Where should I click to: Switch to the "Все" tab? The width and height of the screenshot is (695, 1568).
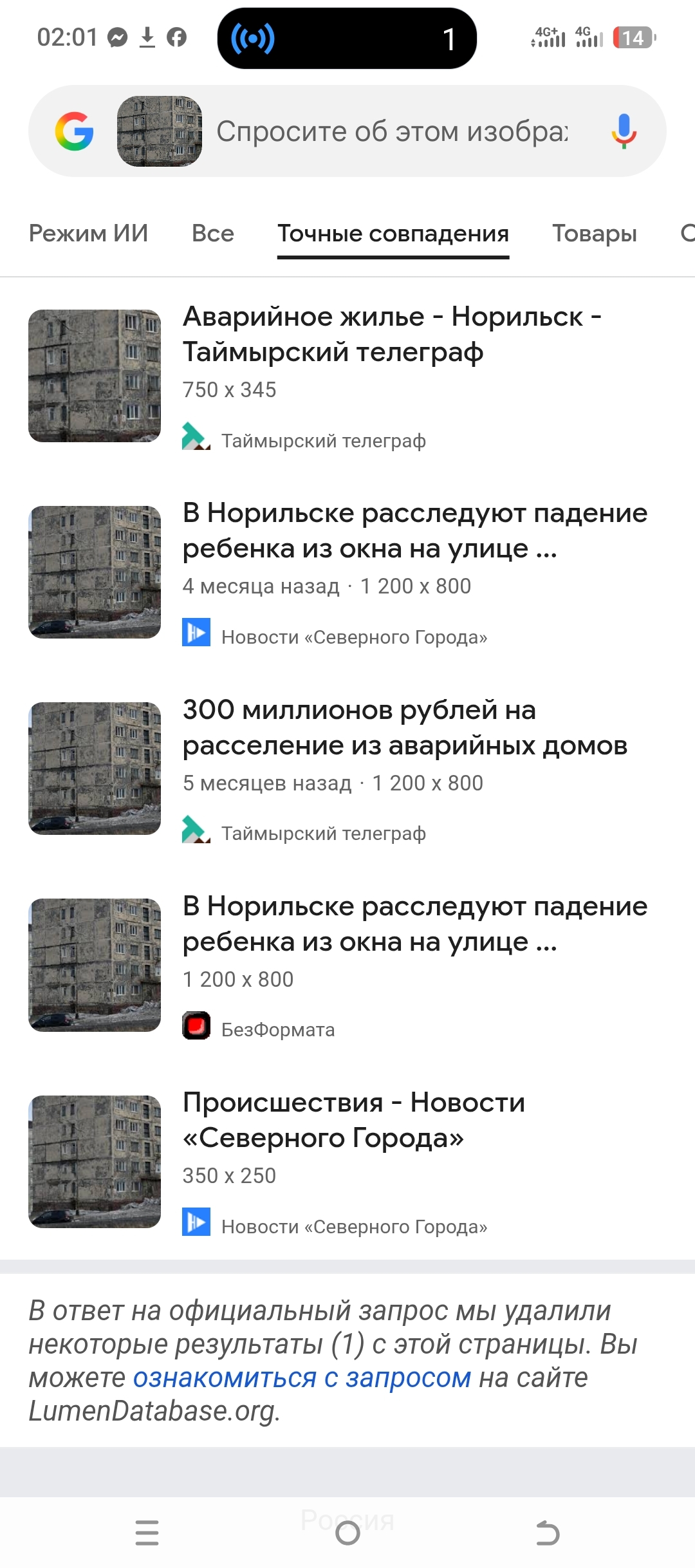point(212,233)
